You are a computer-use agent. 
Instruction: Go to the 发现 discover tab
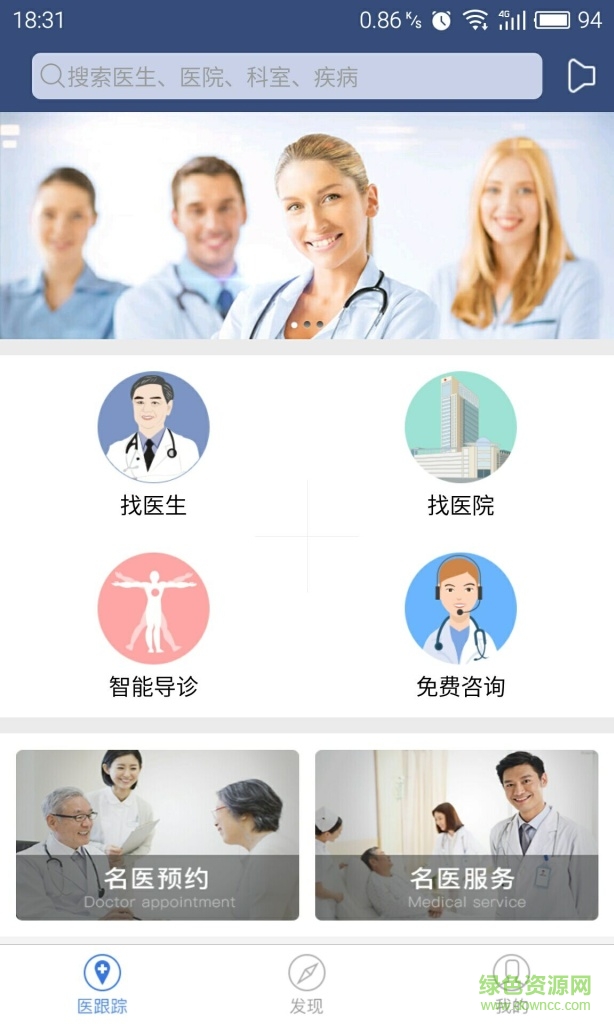click(x=307, y=984)
